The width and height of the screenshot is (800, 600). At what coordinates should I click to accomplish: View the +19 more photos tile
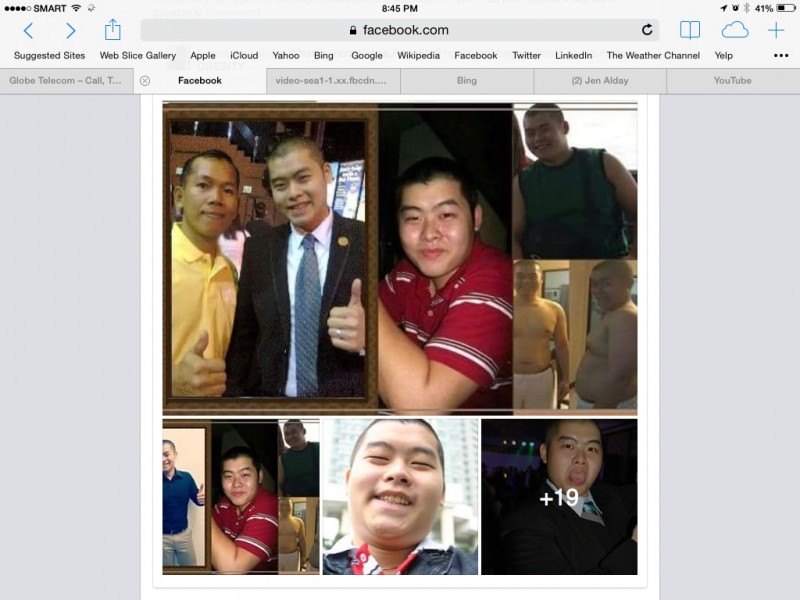(559, 497)
